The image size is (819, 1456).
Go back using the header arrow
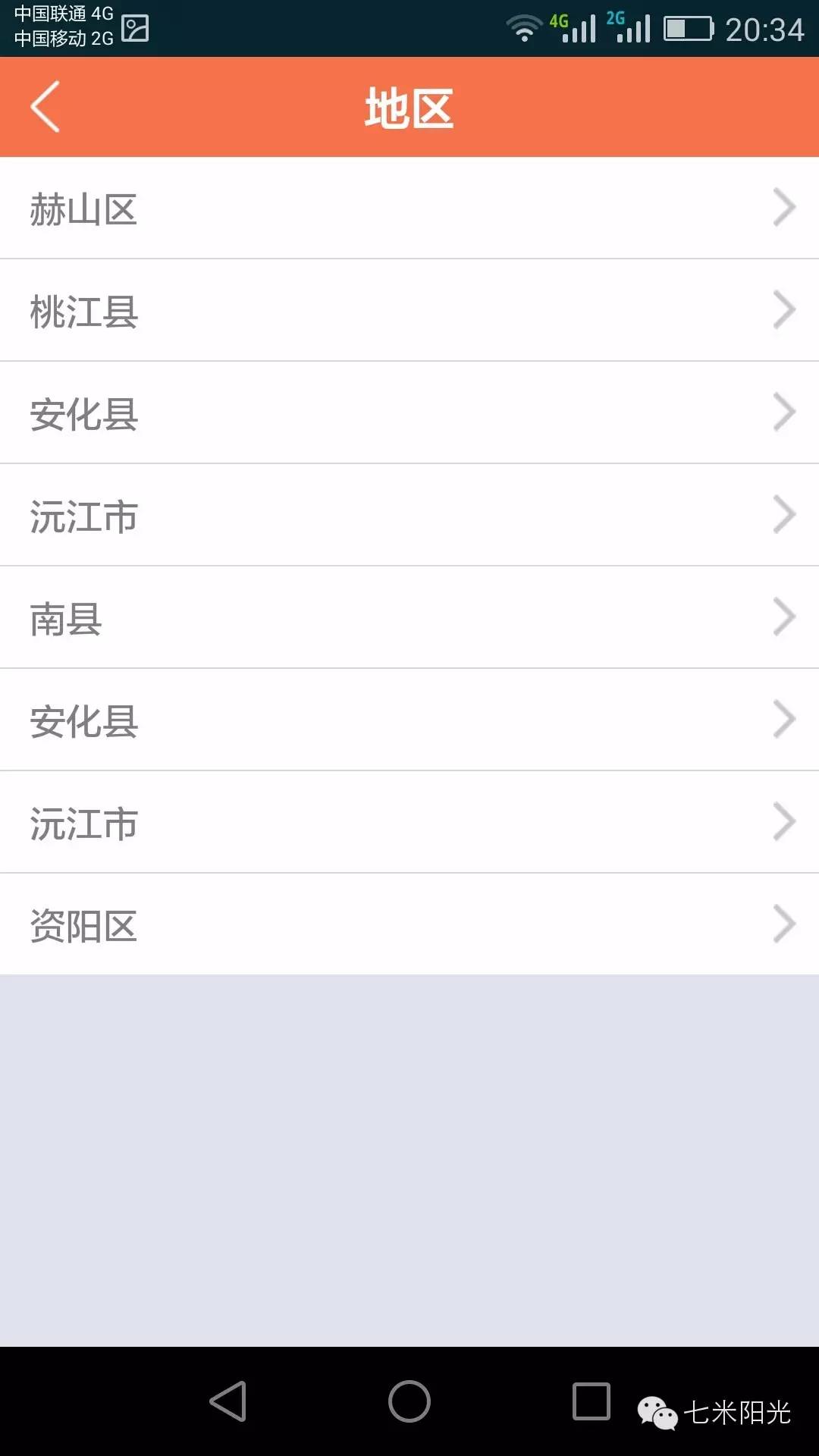[45, 107]
